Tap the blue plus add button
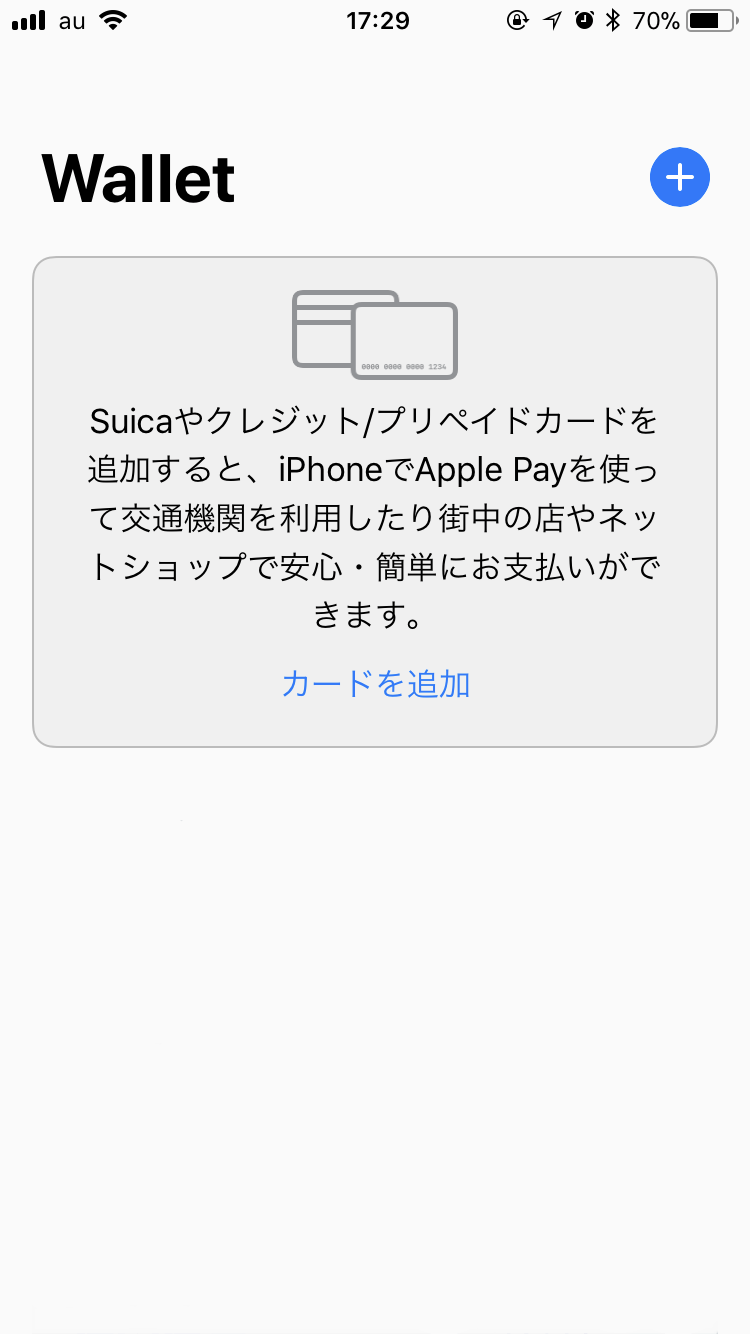 click(679, 178)
